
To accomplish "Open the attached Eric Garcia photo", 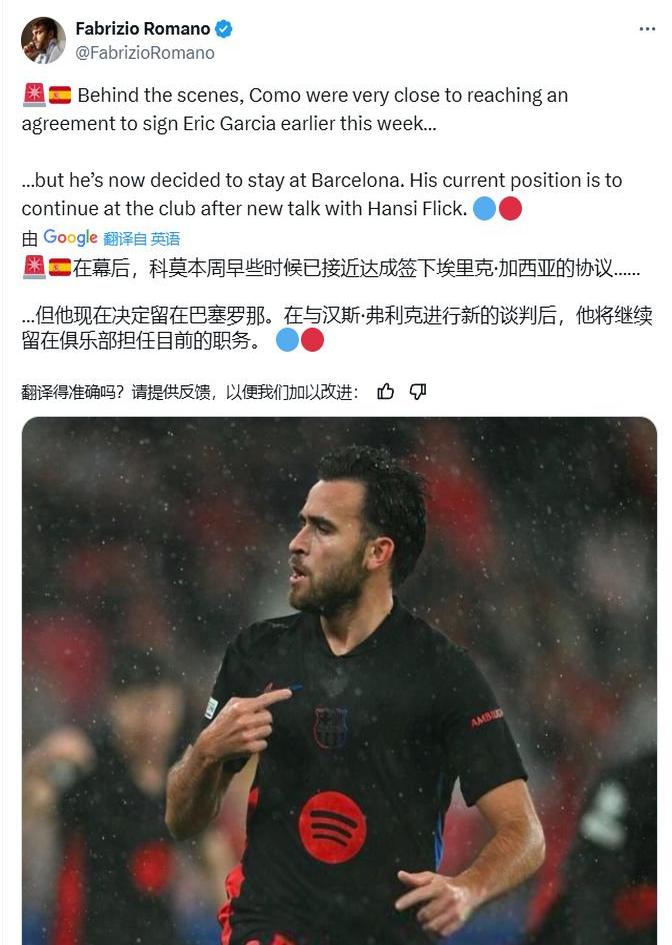I will (339, 680).
